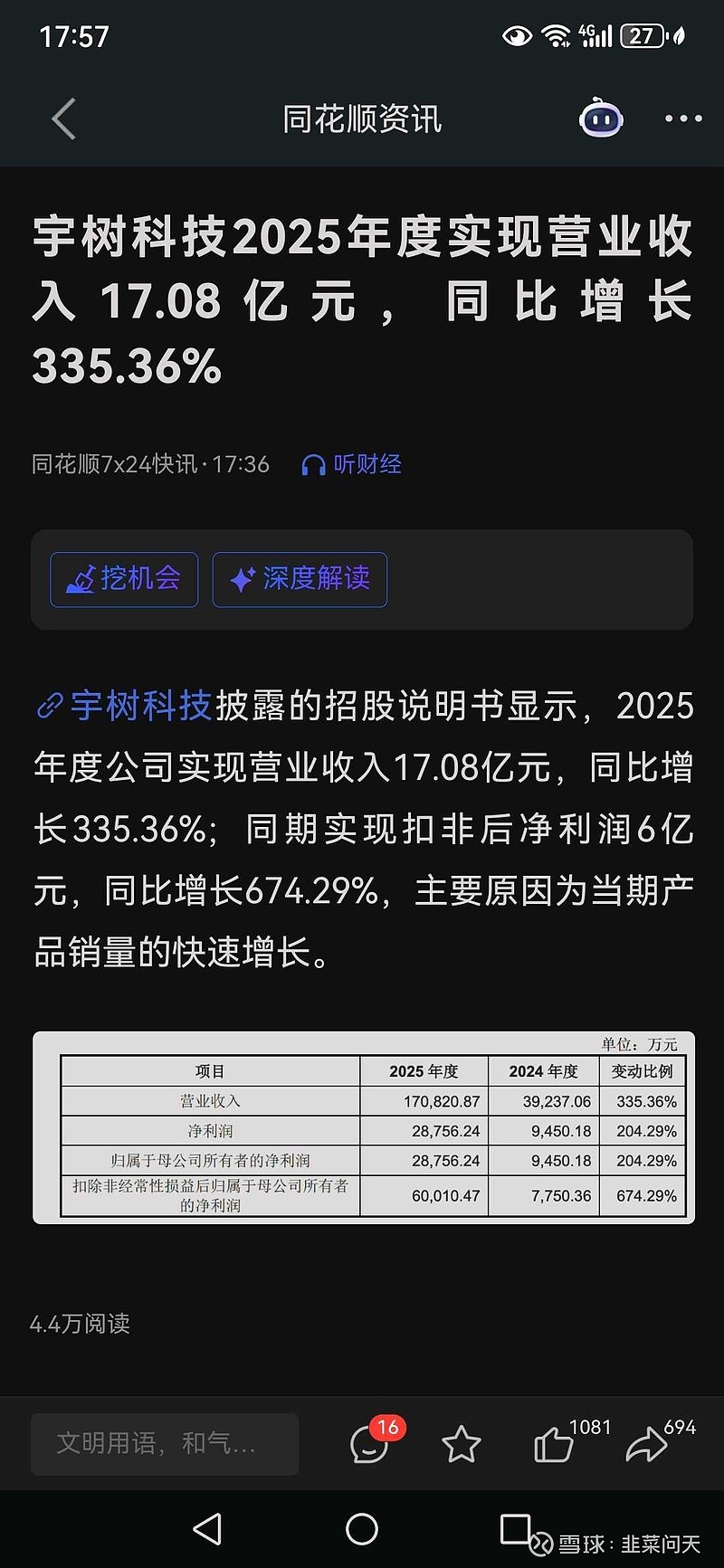Play audio with the 听财经 headphone icon
The height and width of the screenshot is (1568, 724).
pyautogui.click(x=313, y=464)
